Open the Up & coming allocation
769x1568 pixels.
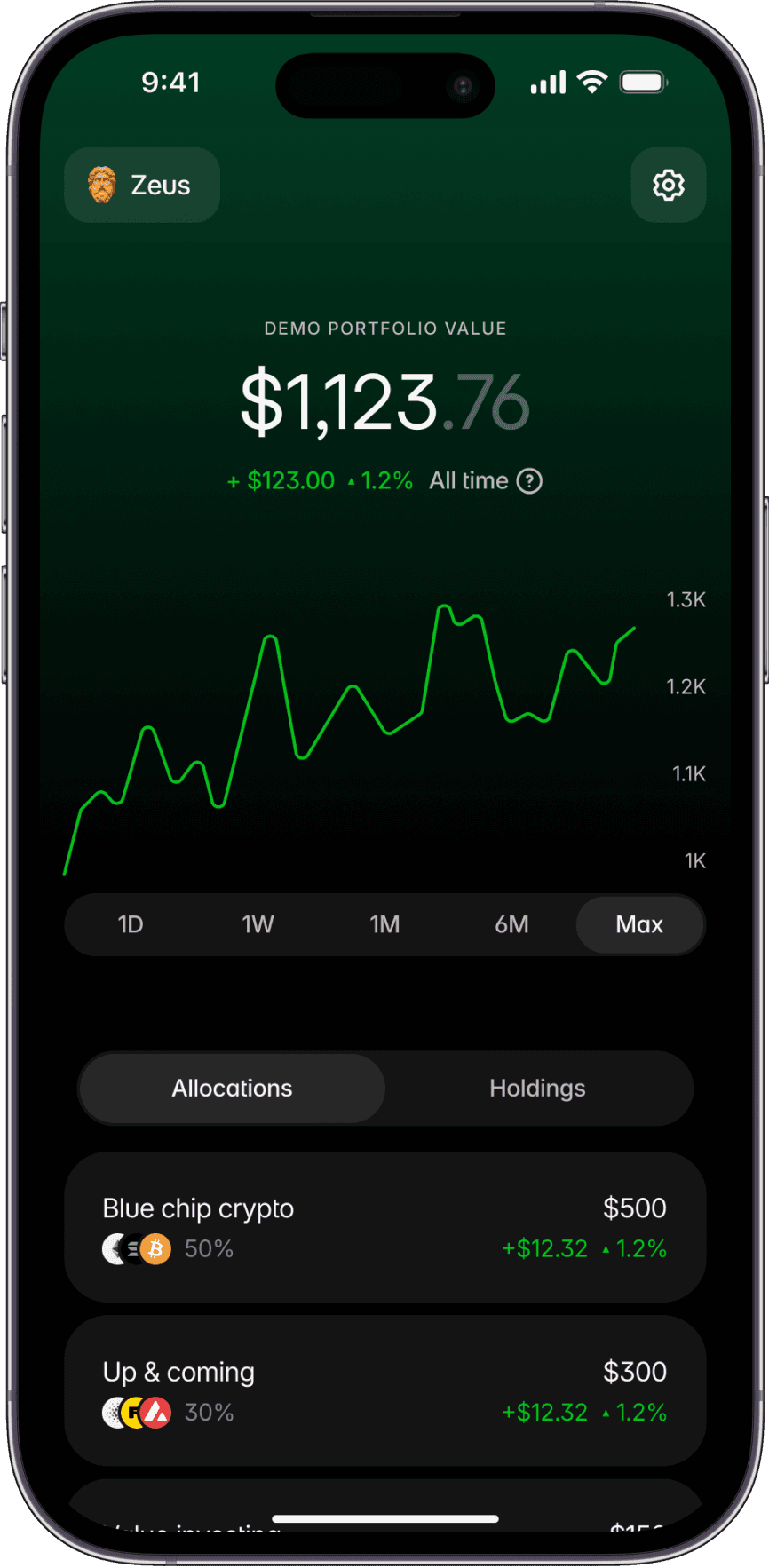(x=384, y=1390)
